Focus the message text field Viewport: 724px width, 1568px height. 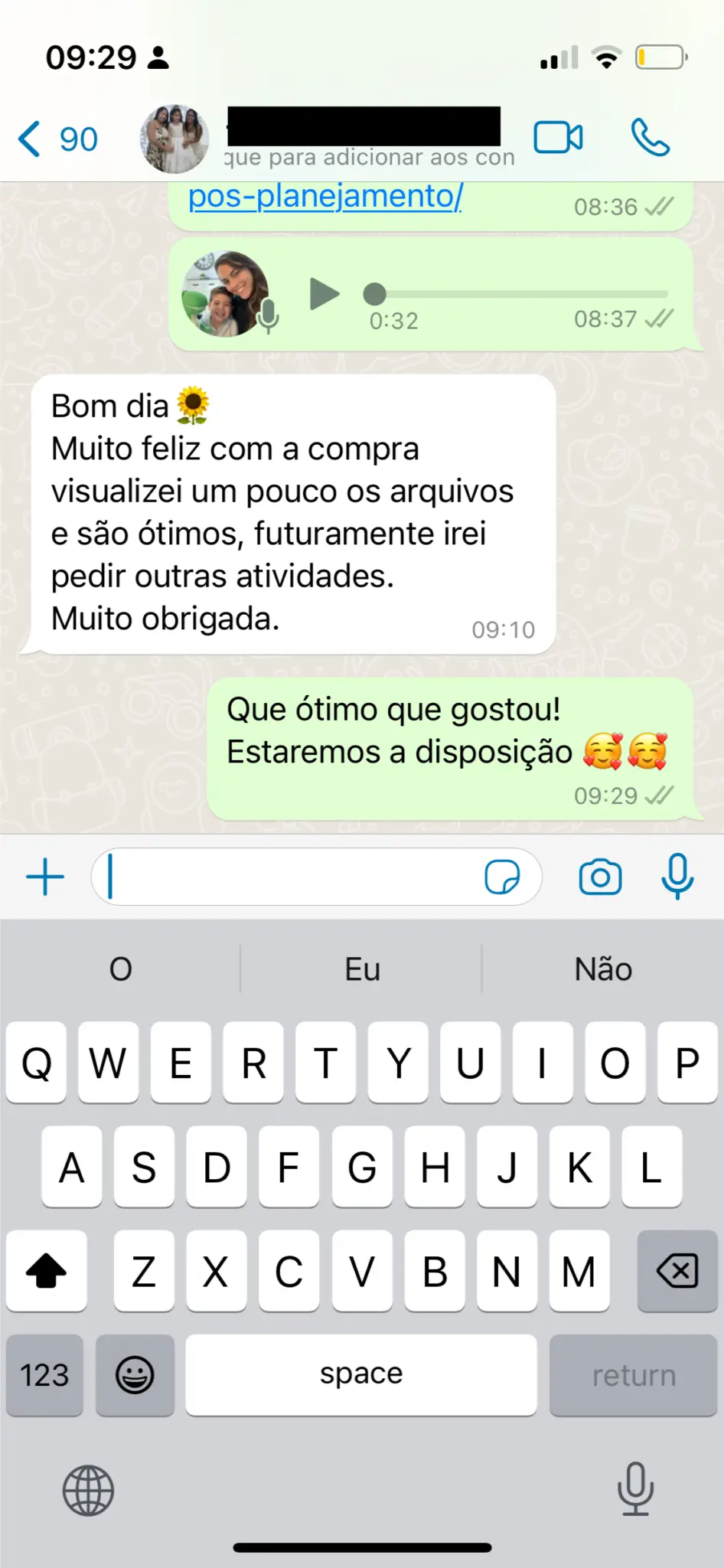[291, 877]
